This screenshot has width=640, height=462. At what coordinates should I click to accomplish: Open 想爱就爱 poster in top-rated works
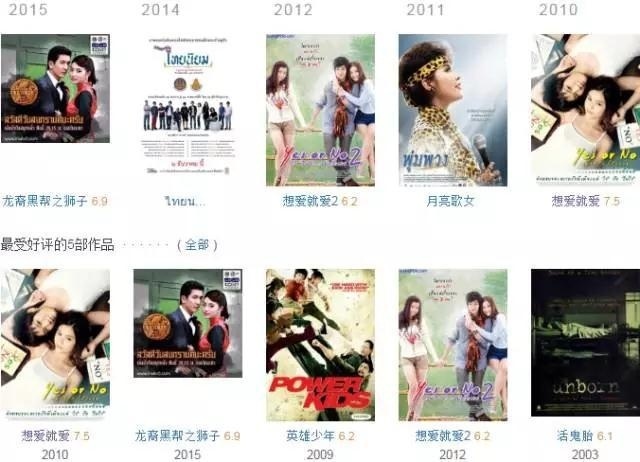click(55, 344)
